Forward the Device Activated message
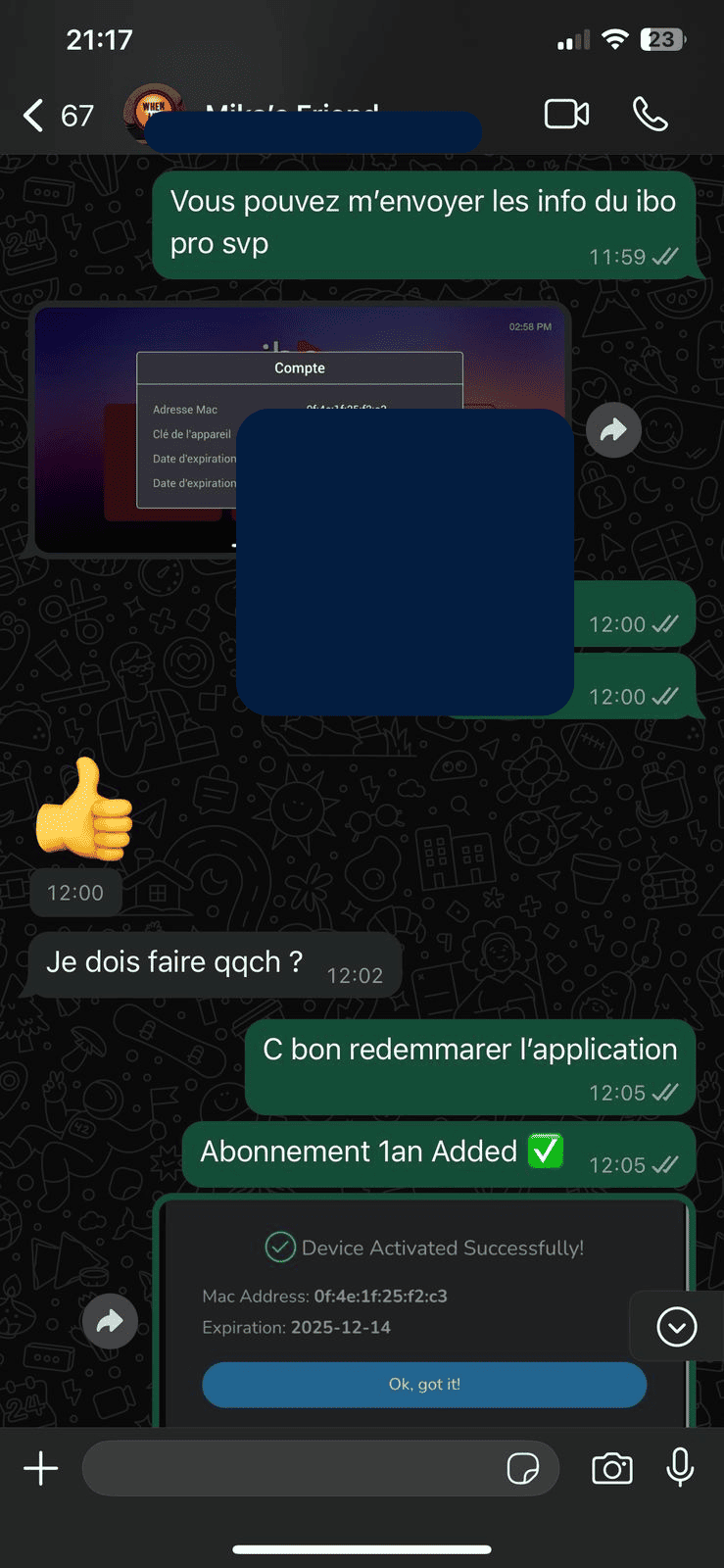724x1568 pixels. point(110,1321)
